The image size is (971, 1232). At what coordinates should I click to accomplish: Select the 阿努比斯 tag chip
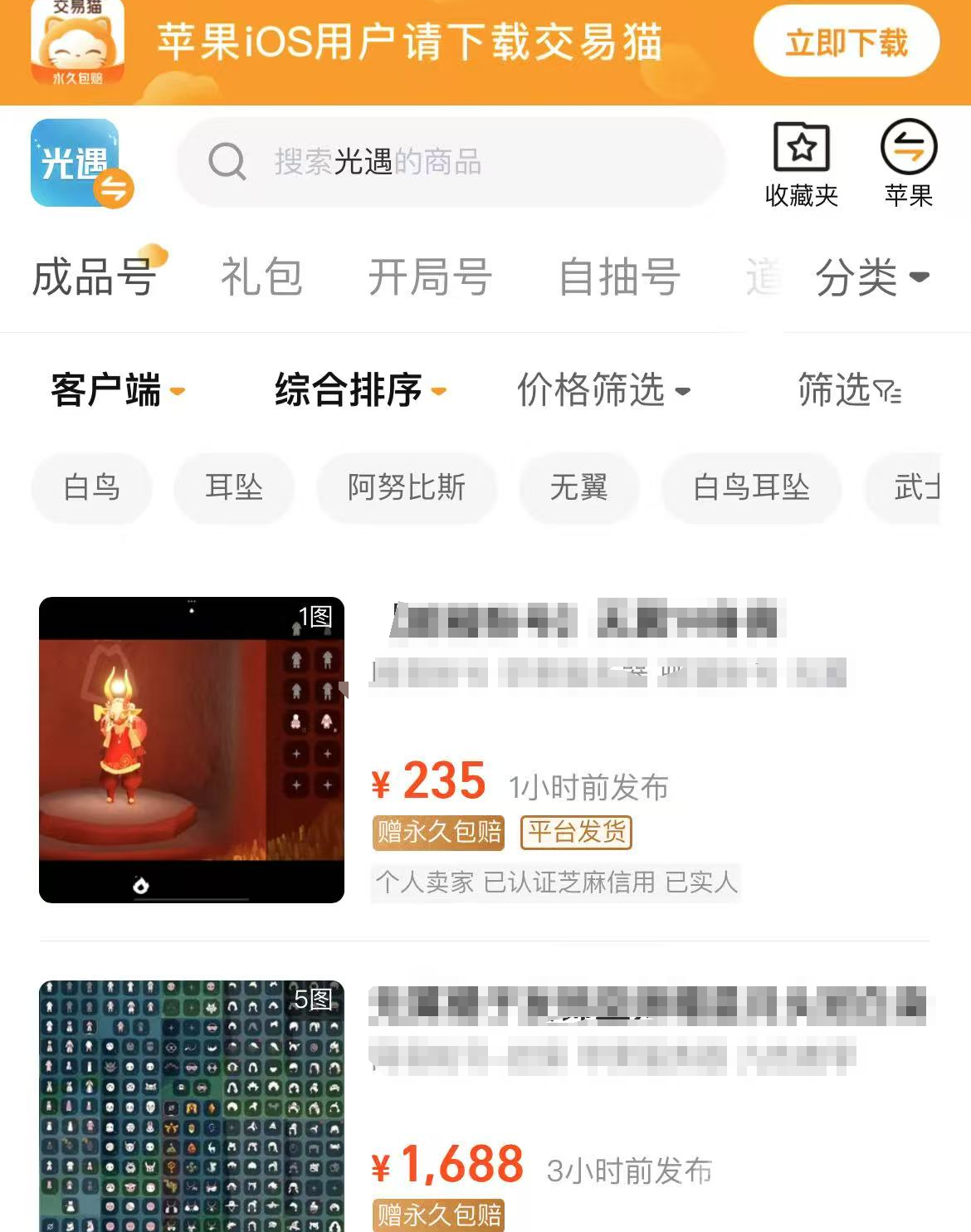[407, 487]
